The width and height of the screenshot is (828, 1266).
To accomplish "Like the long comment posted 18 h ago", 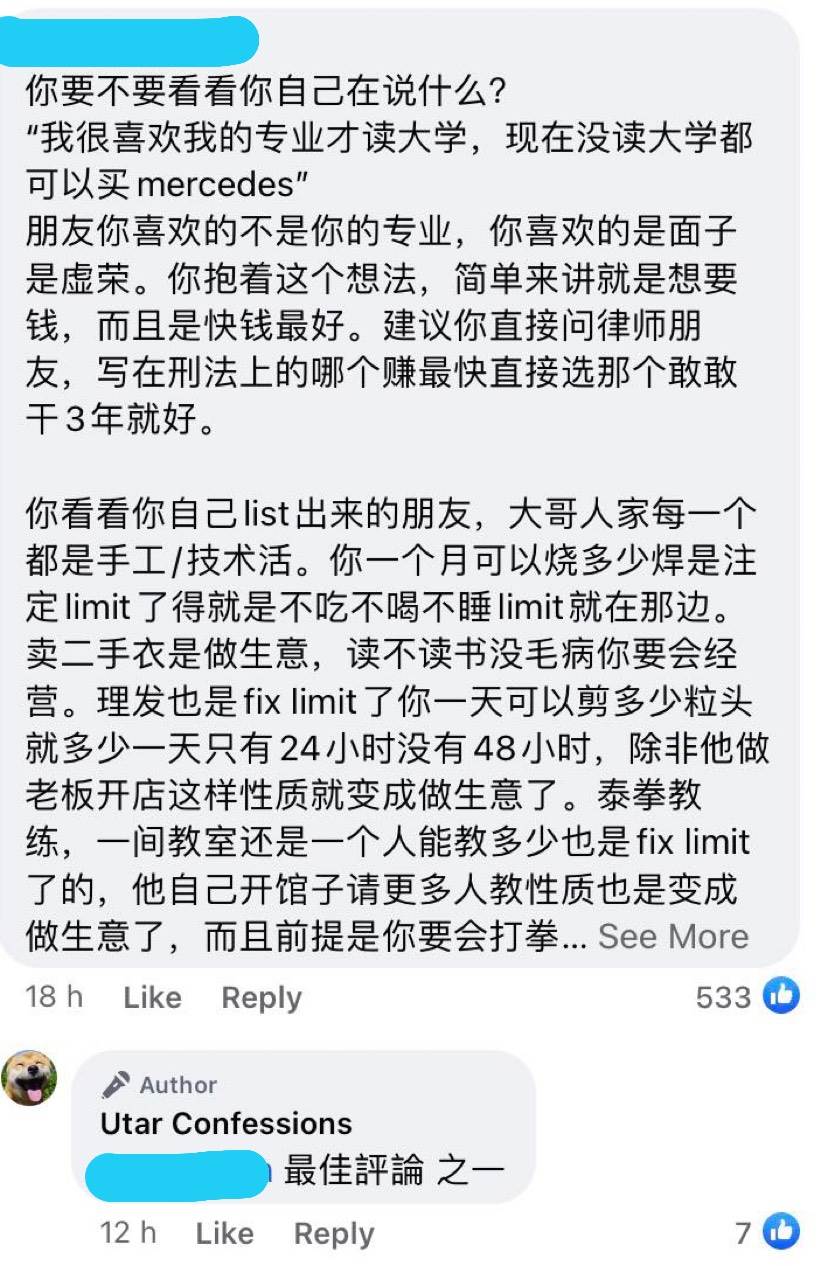I will coord(152,997).
